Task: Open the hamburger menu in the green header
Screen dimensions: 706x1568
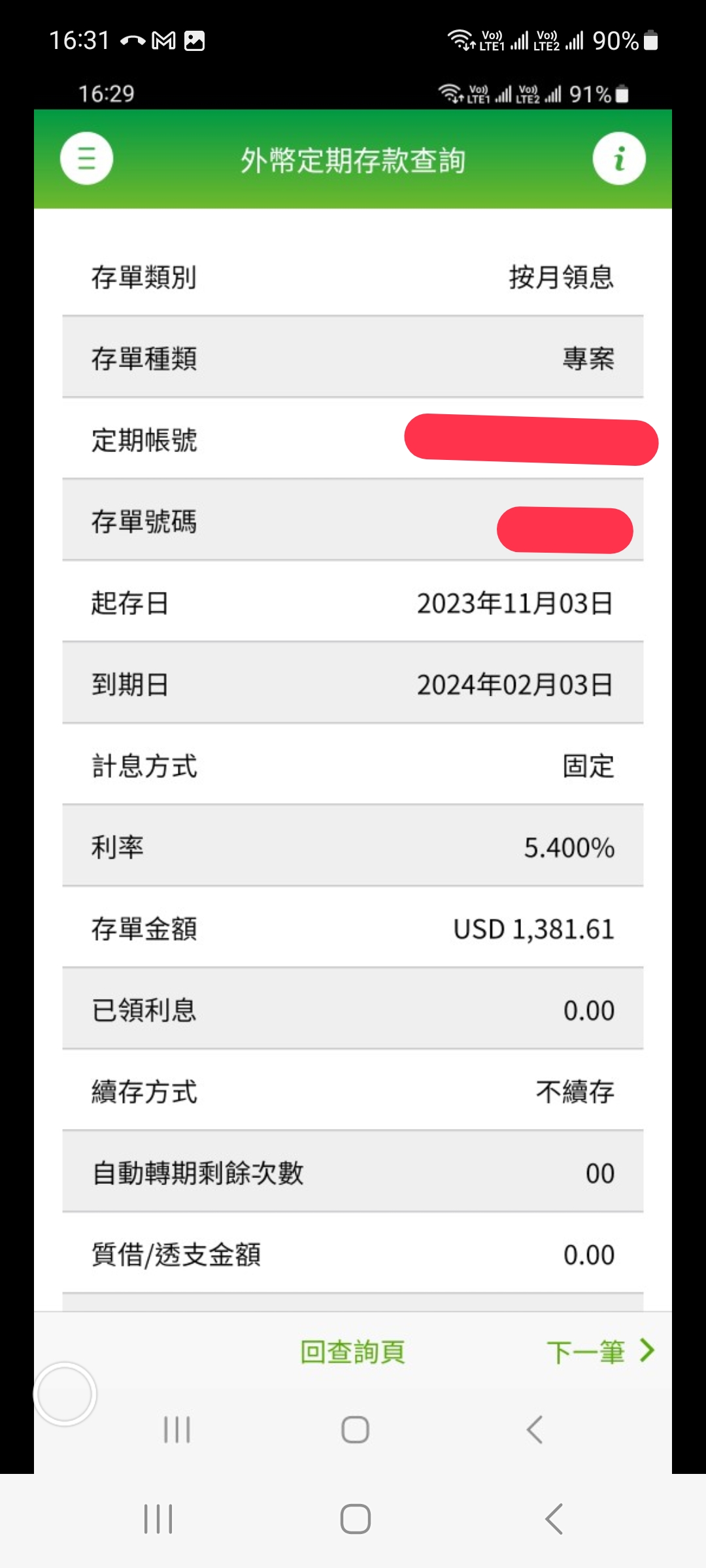Action: point(86,158)
